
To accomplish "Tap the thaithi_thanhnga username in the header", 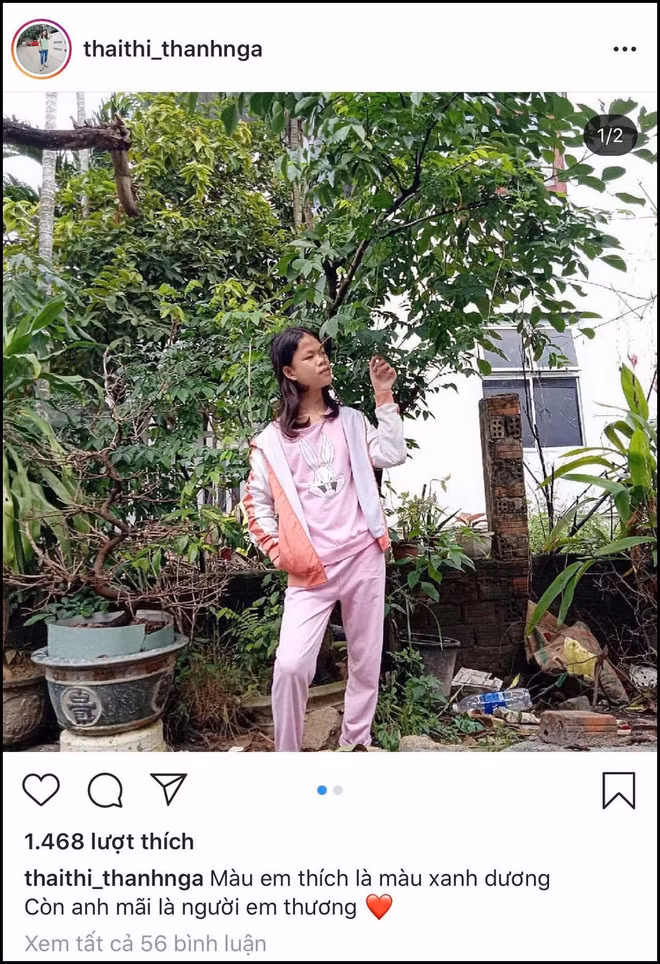I will pos(172,49).
